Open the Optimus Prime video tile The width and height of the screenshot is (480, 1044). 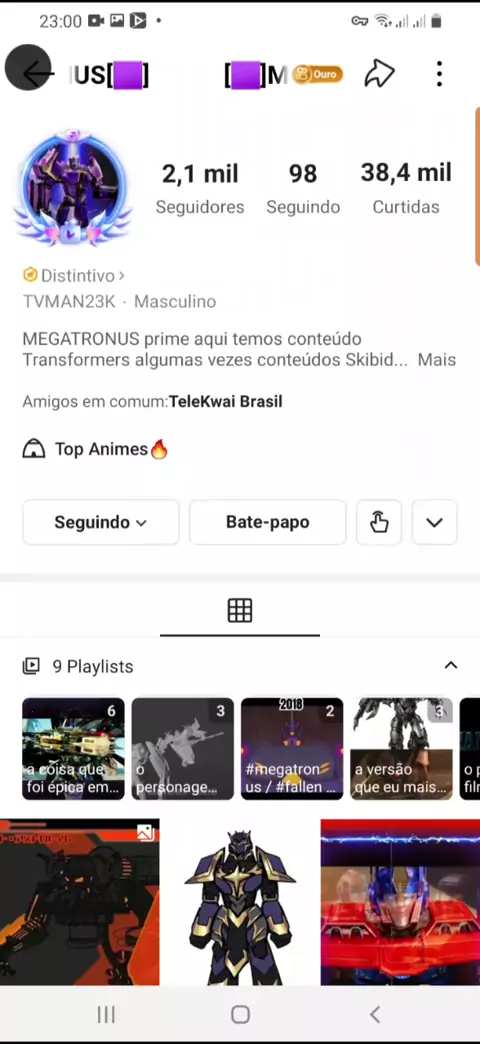pos(400,902)
